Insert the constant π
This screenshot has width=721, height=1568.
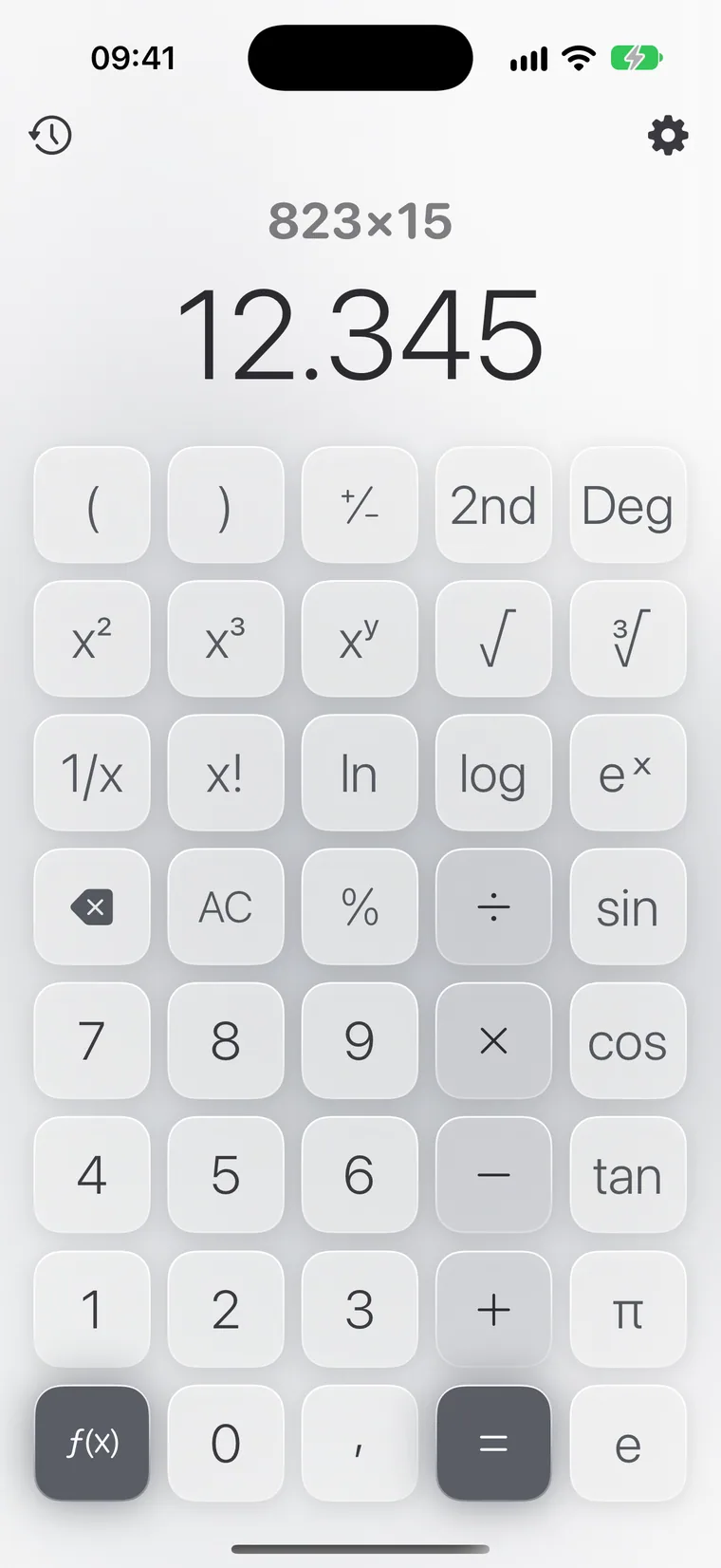pos(627,1309)
